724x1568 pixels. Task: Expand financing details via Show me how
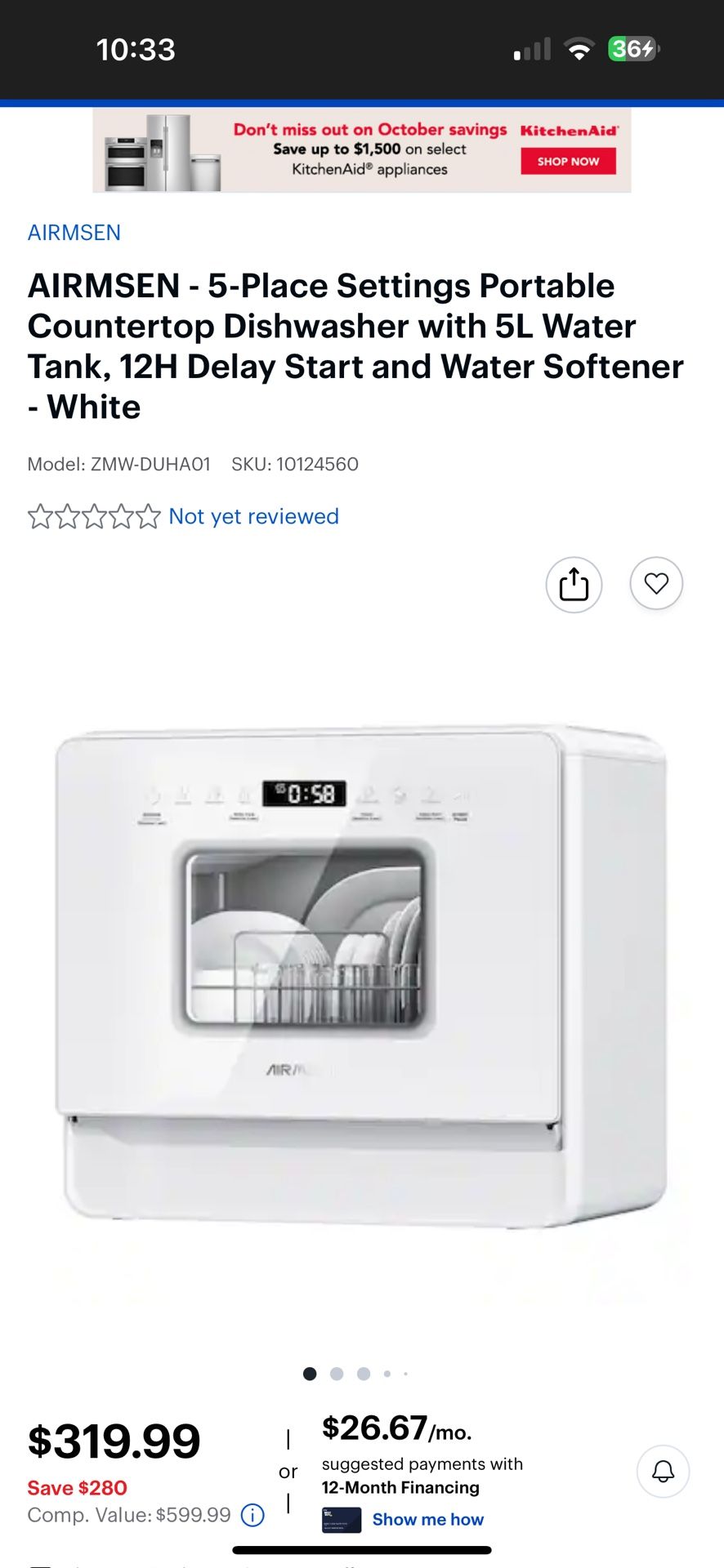427,1519
